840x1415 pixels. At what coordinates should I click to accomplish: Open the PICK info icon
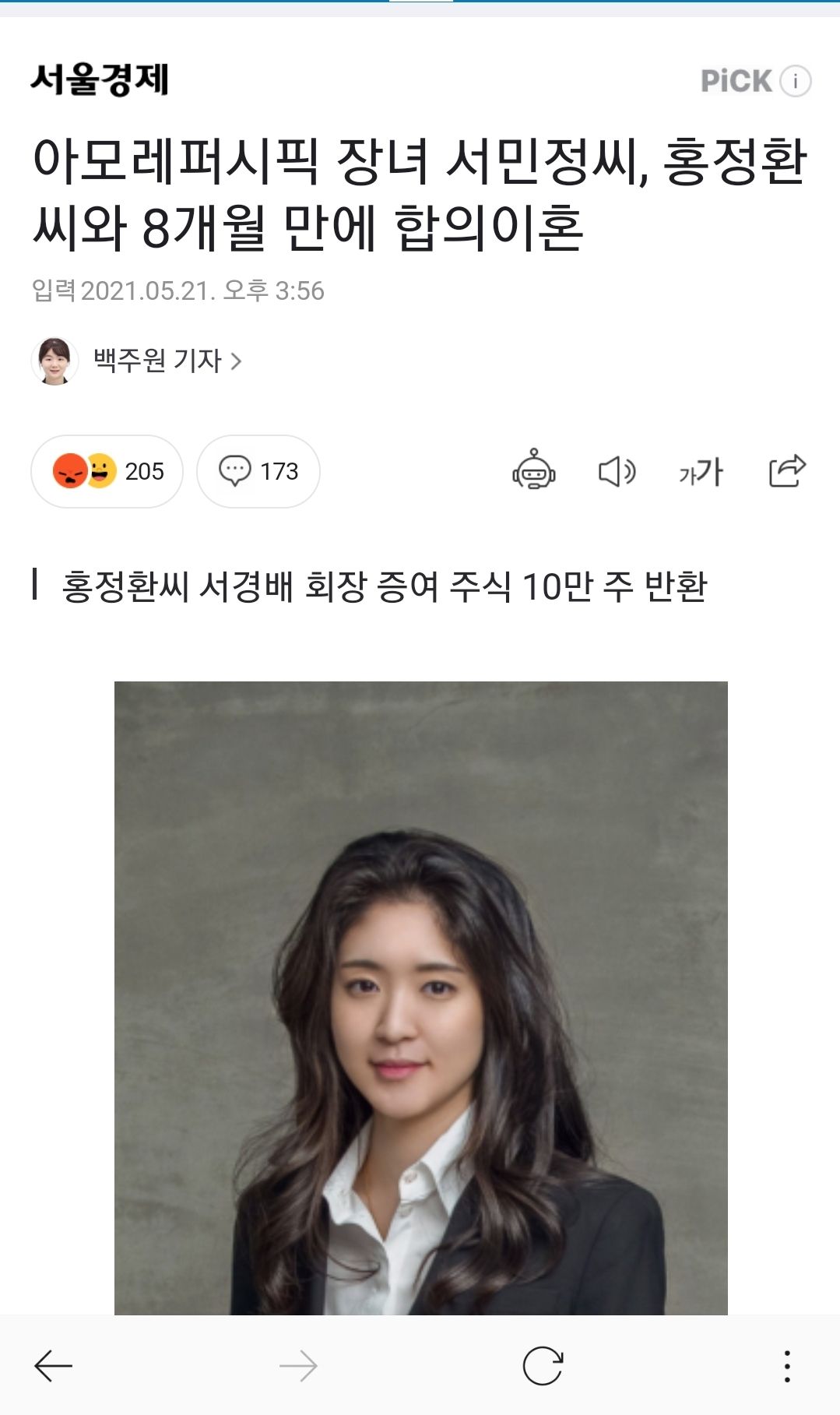(x=795, y=81)
